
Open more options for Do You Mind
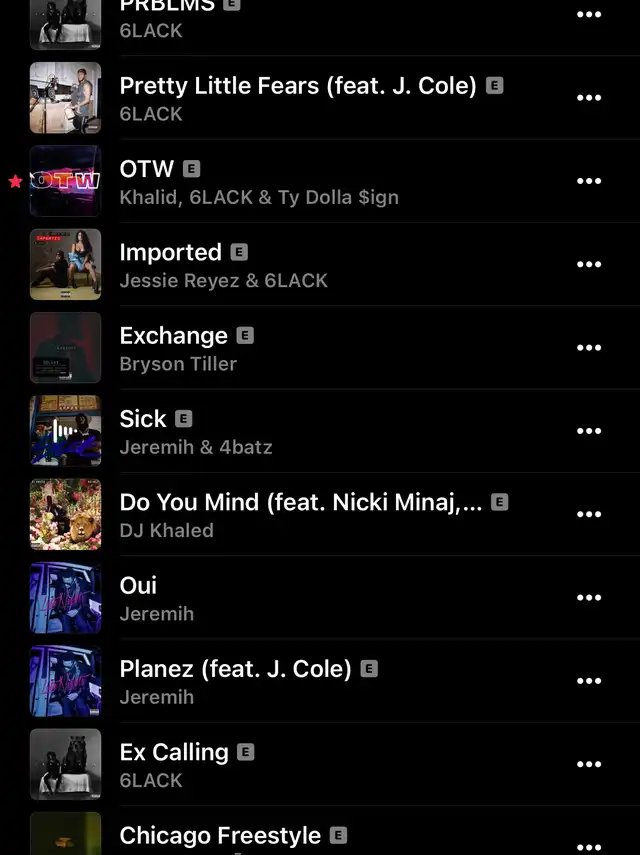coord(589,514)
